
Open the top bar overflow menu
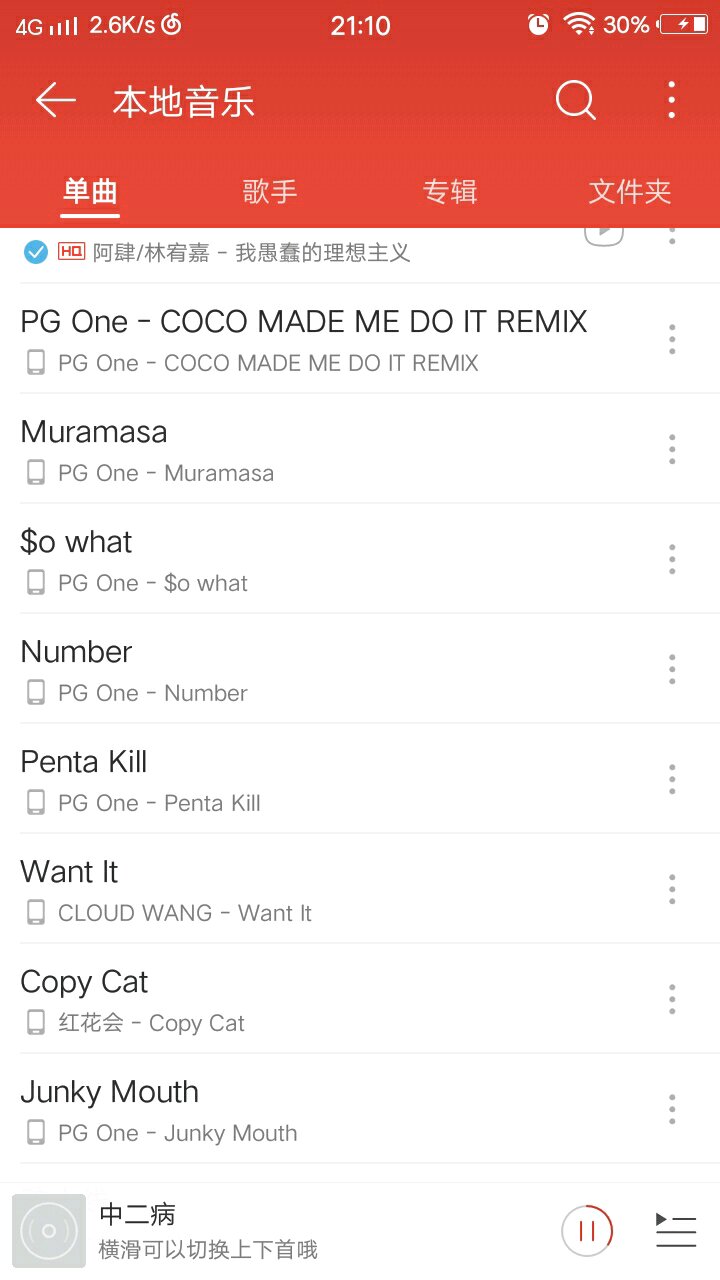[672, 100]
